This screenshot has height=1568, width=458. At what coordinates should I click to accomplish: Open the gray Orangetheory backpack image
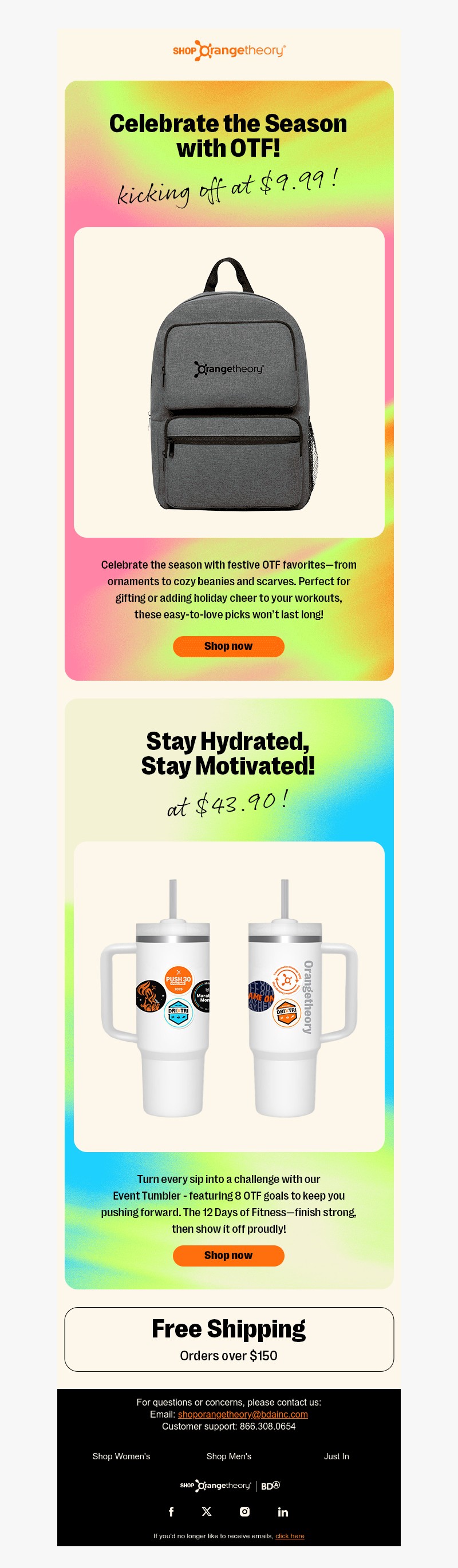point(229,382)
